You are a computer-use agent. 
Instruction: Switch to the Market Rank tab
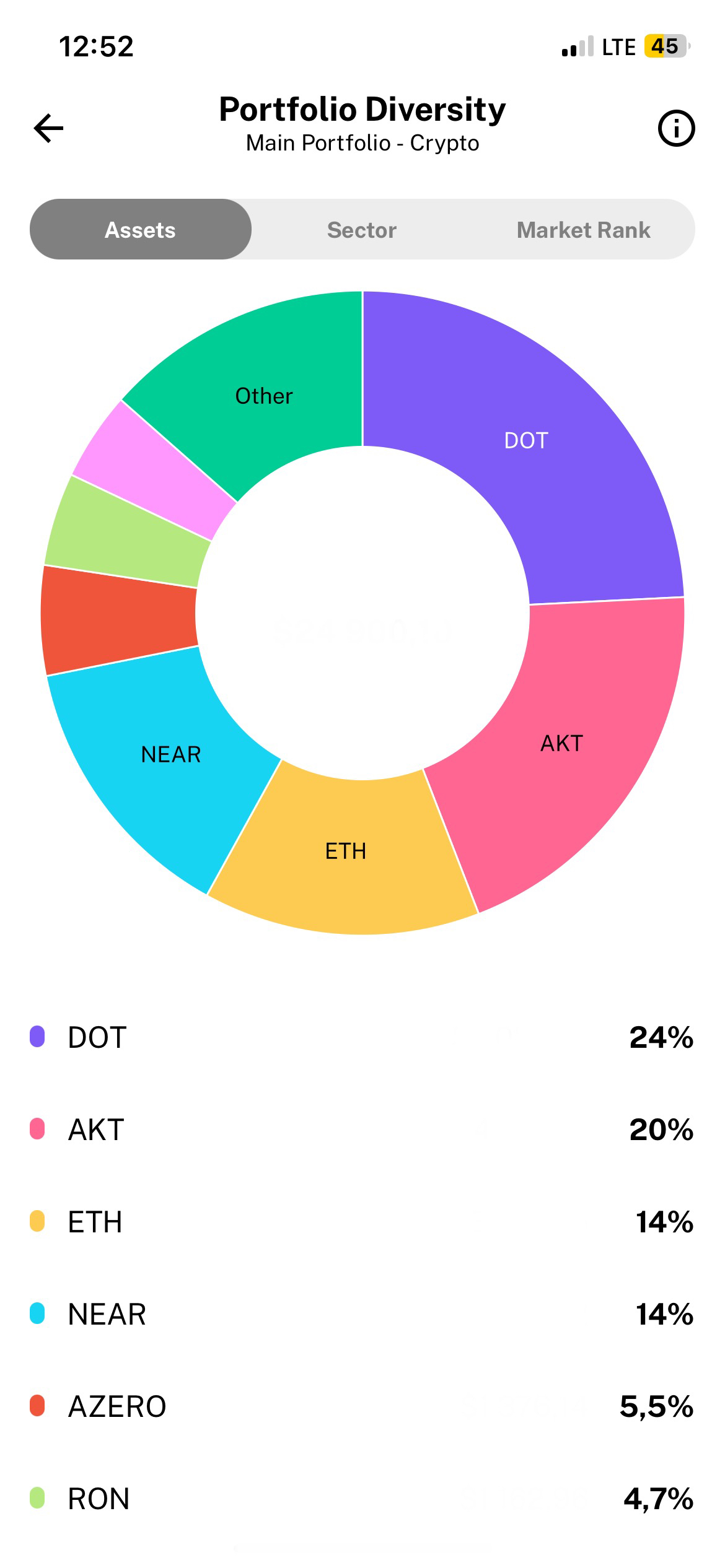583,230
